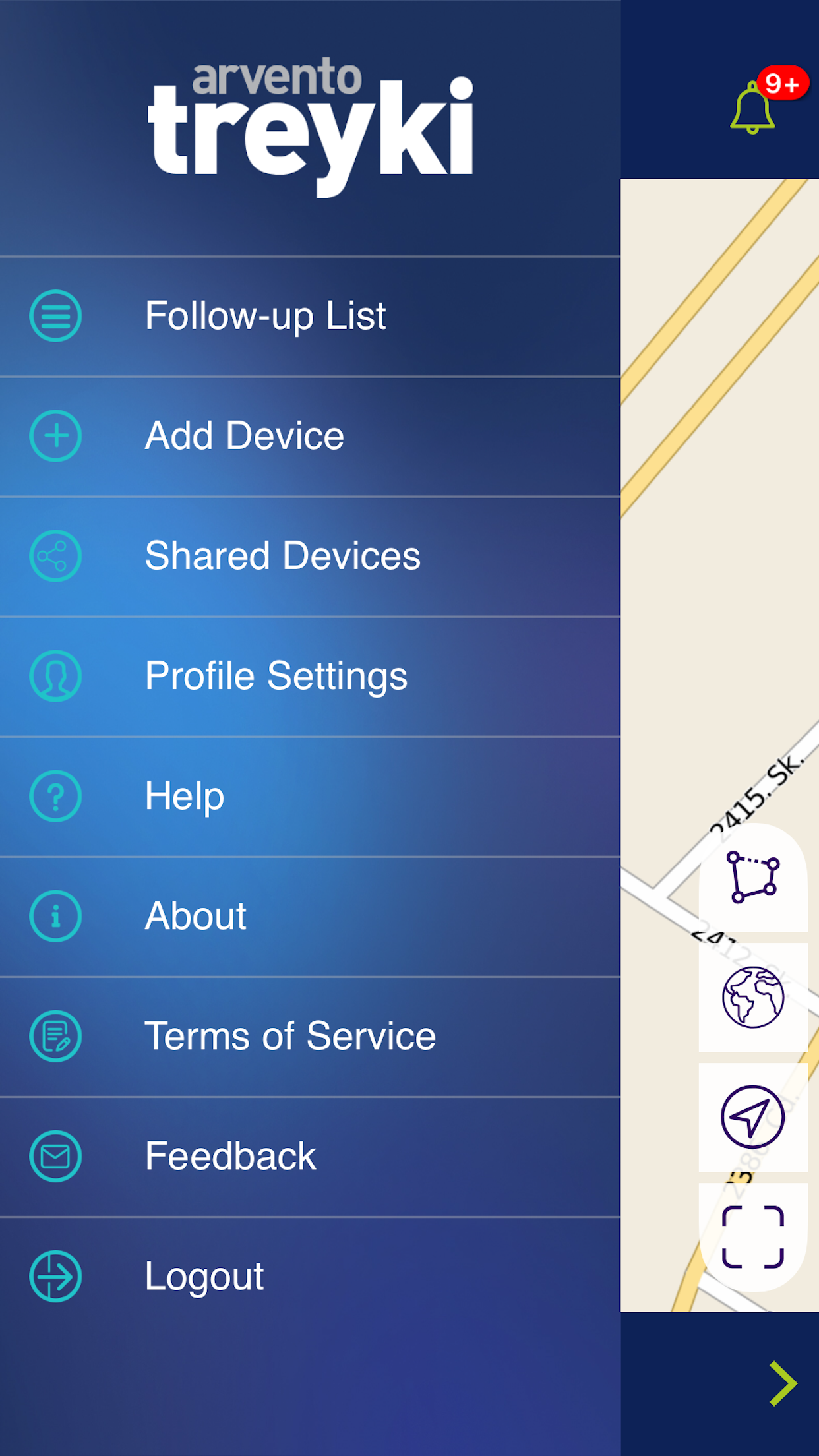Open the Follow-up List
This screenshot has height=1456, width=819.
310,317
